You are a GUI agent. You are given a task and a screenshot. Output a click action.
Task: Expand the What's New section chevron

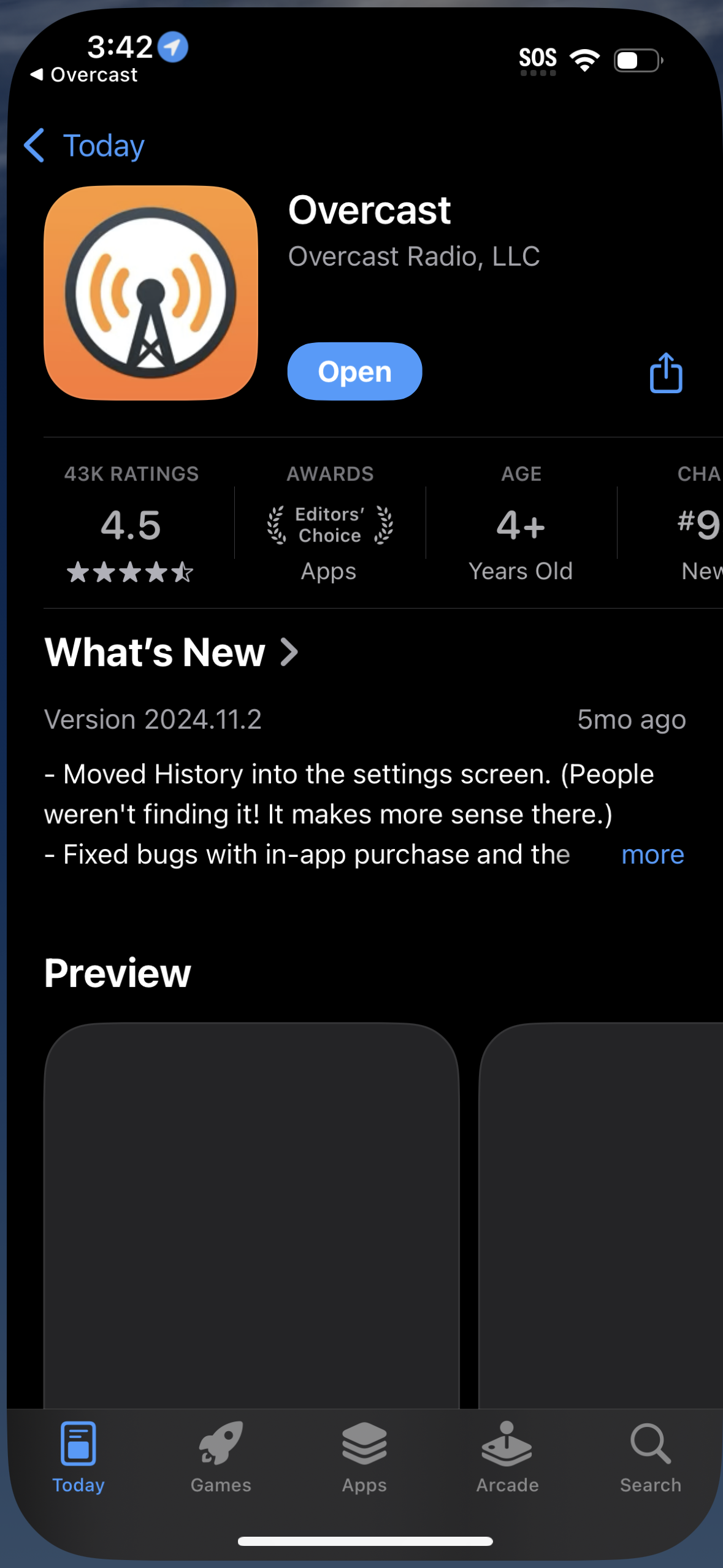(288, 652)
